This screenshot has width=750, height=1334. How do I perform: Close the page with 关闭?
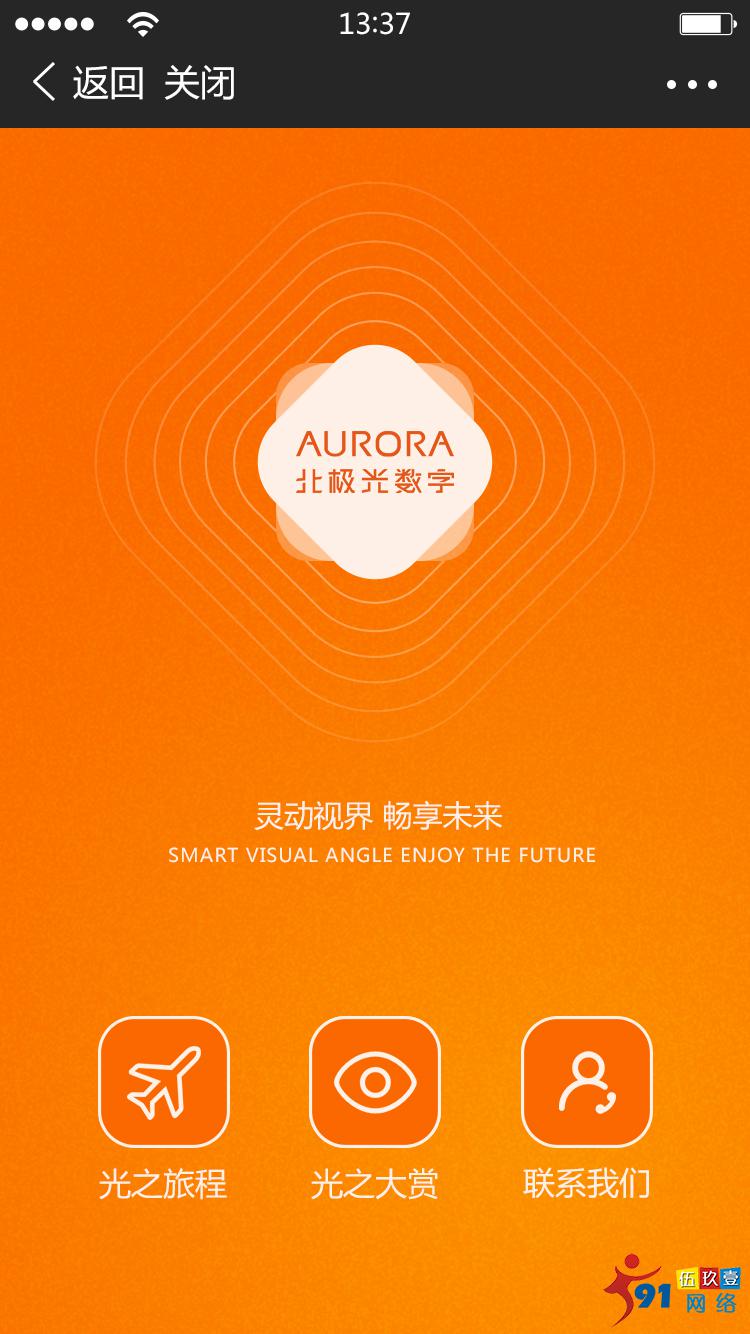199,83
